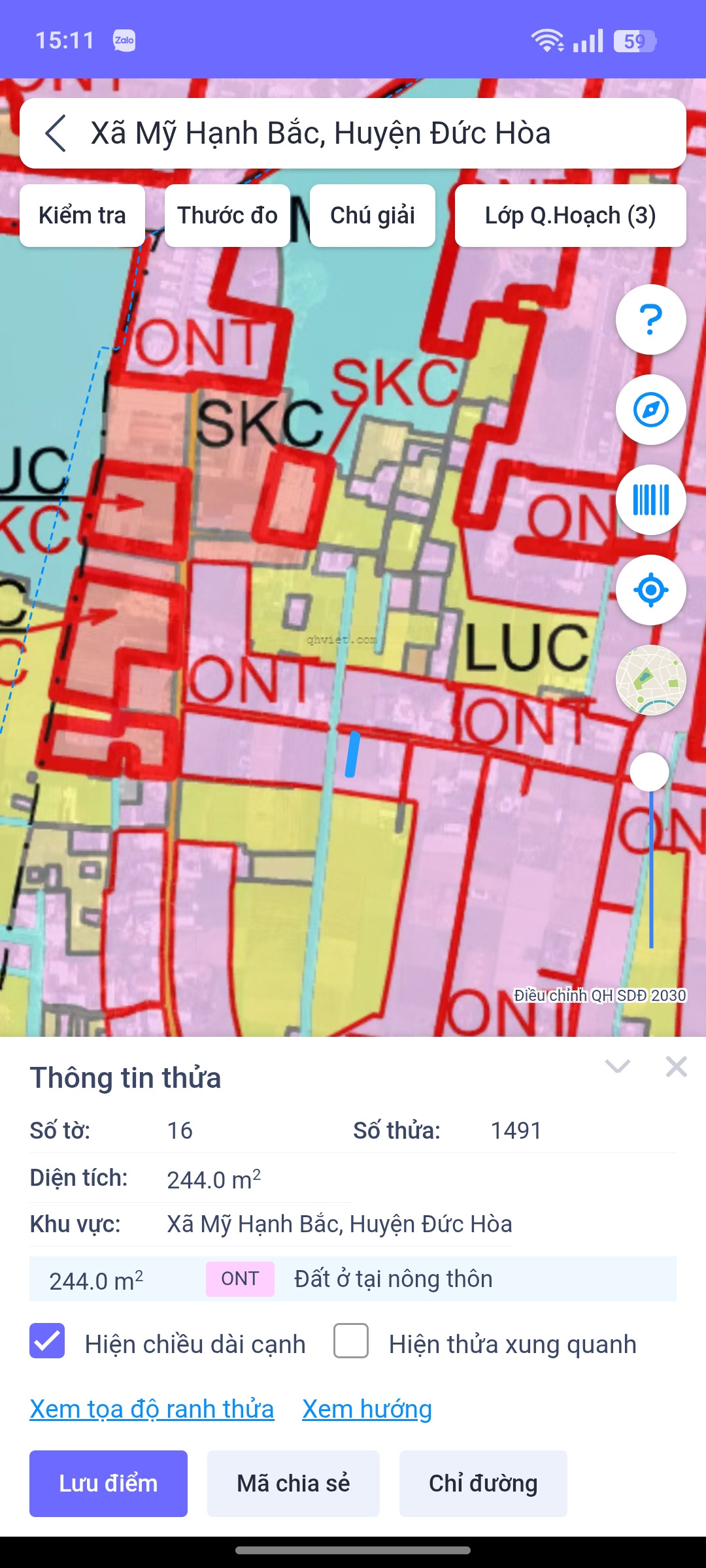Screen dimensions: 706x1568
Task: Center the map on my location
Action: pyautogui.click(x=650, y=590)
